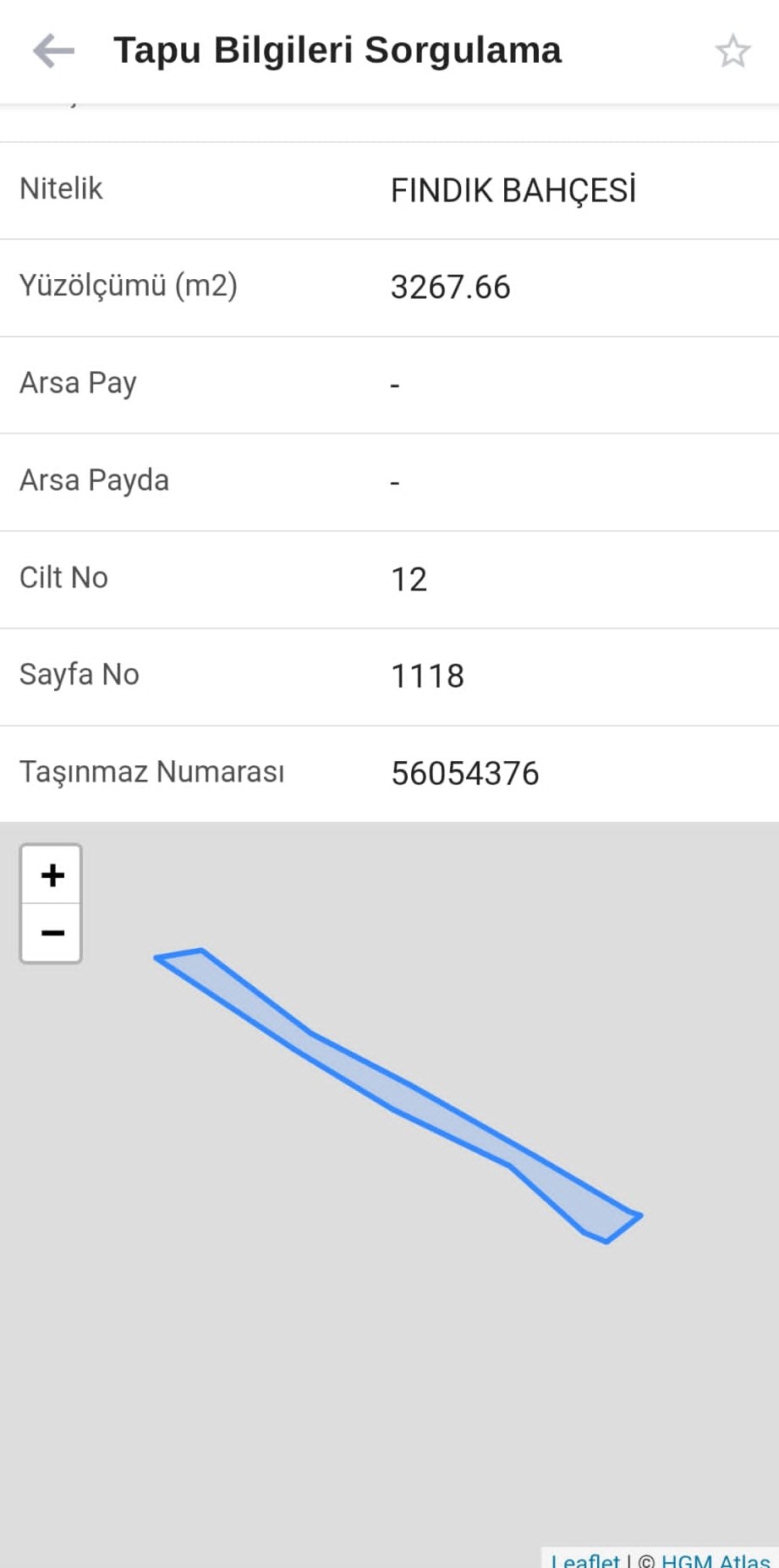This screenshot has height=1568, width=779.
Task: Mark this page as favorite with the star
Action: pos(732,52)
